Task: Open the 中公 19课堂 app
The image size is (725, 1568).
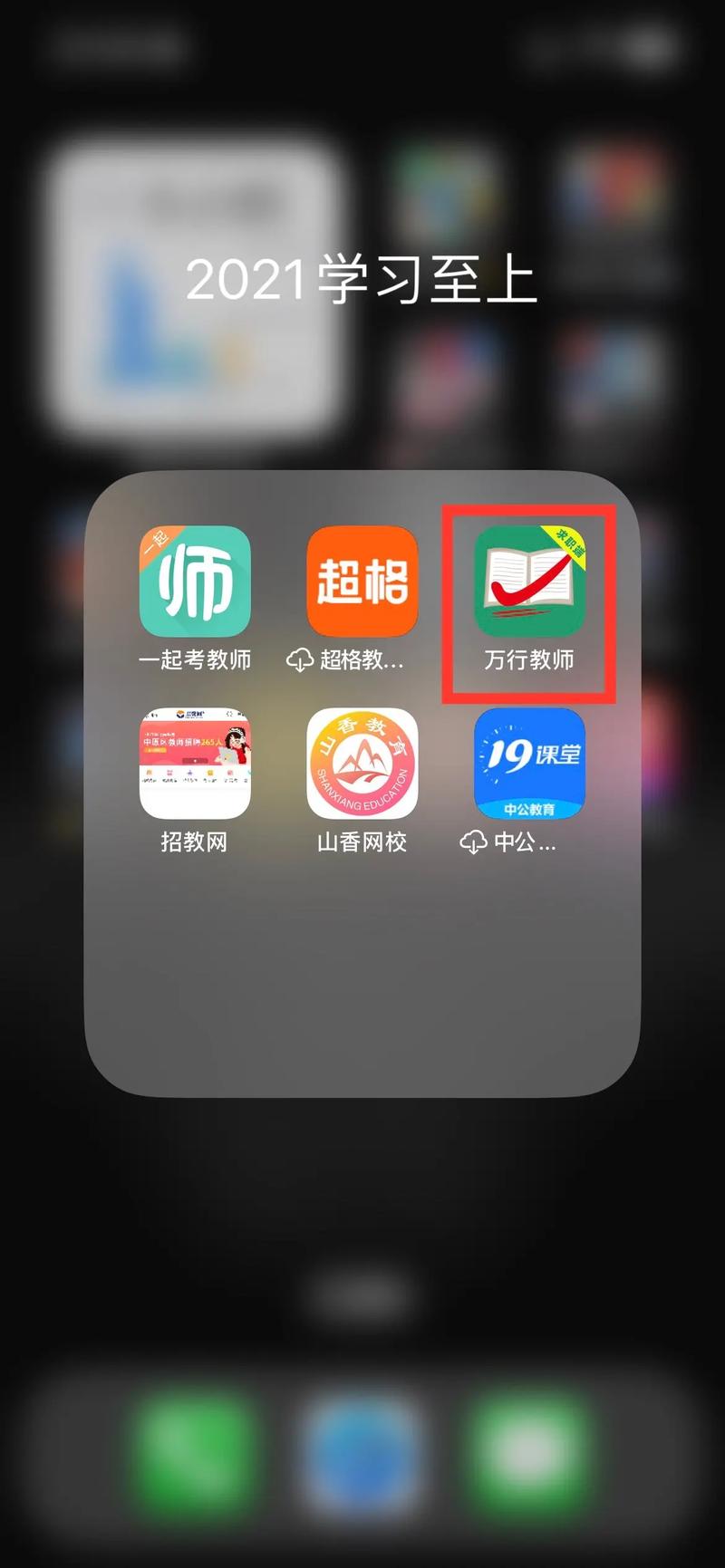Action: (529, 764)
